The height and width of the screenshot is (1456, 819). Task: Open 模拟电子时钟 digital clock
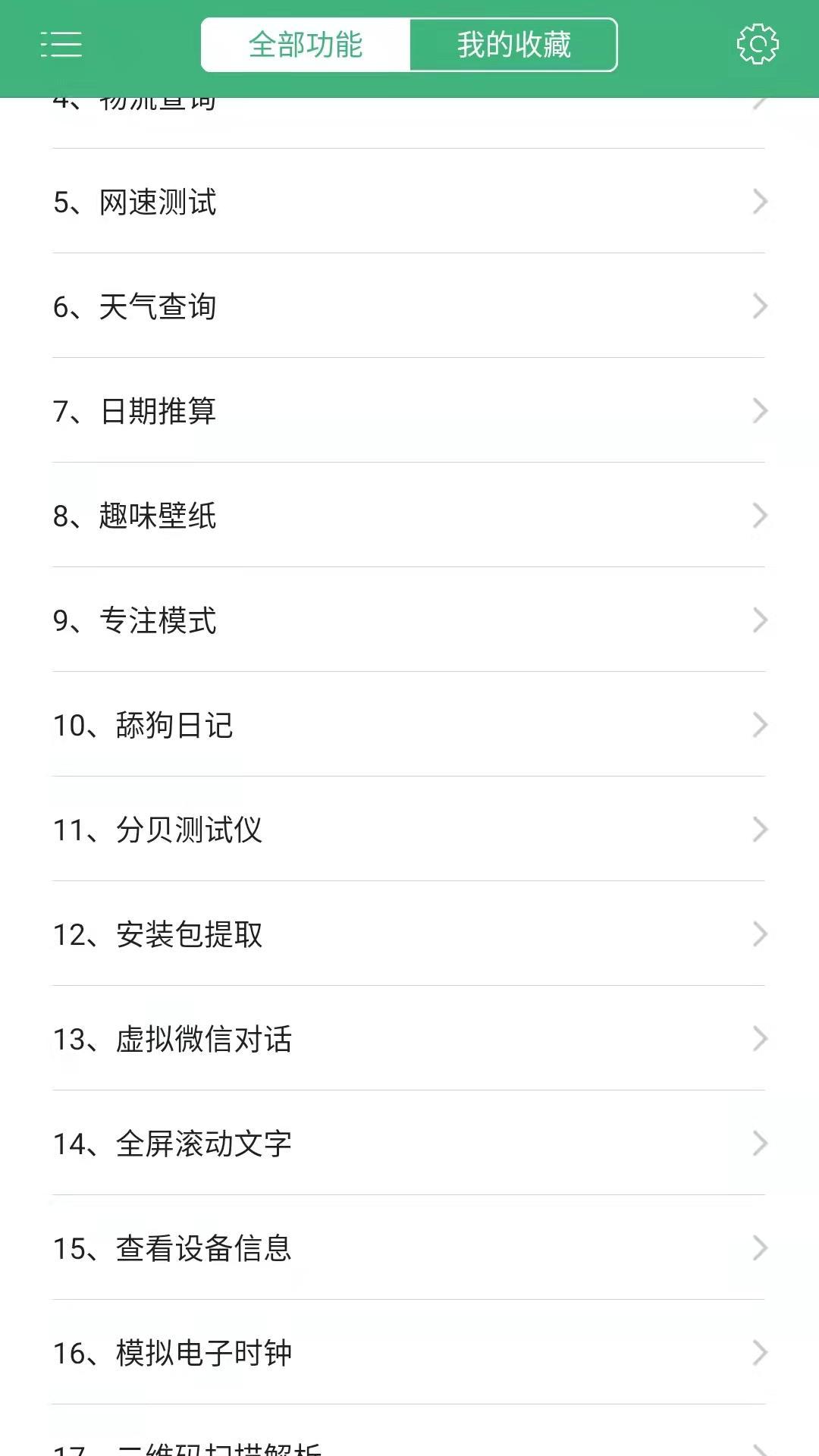tap(409, 1353)
